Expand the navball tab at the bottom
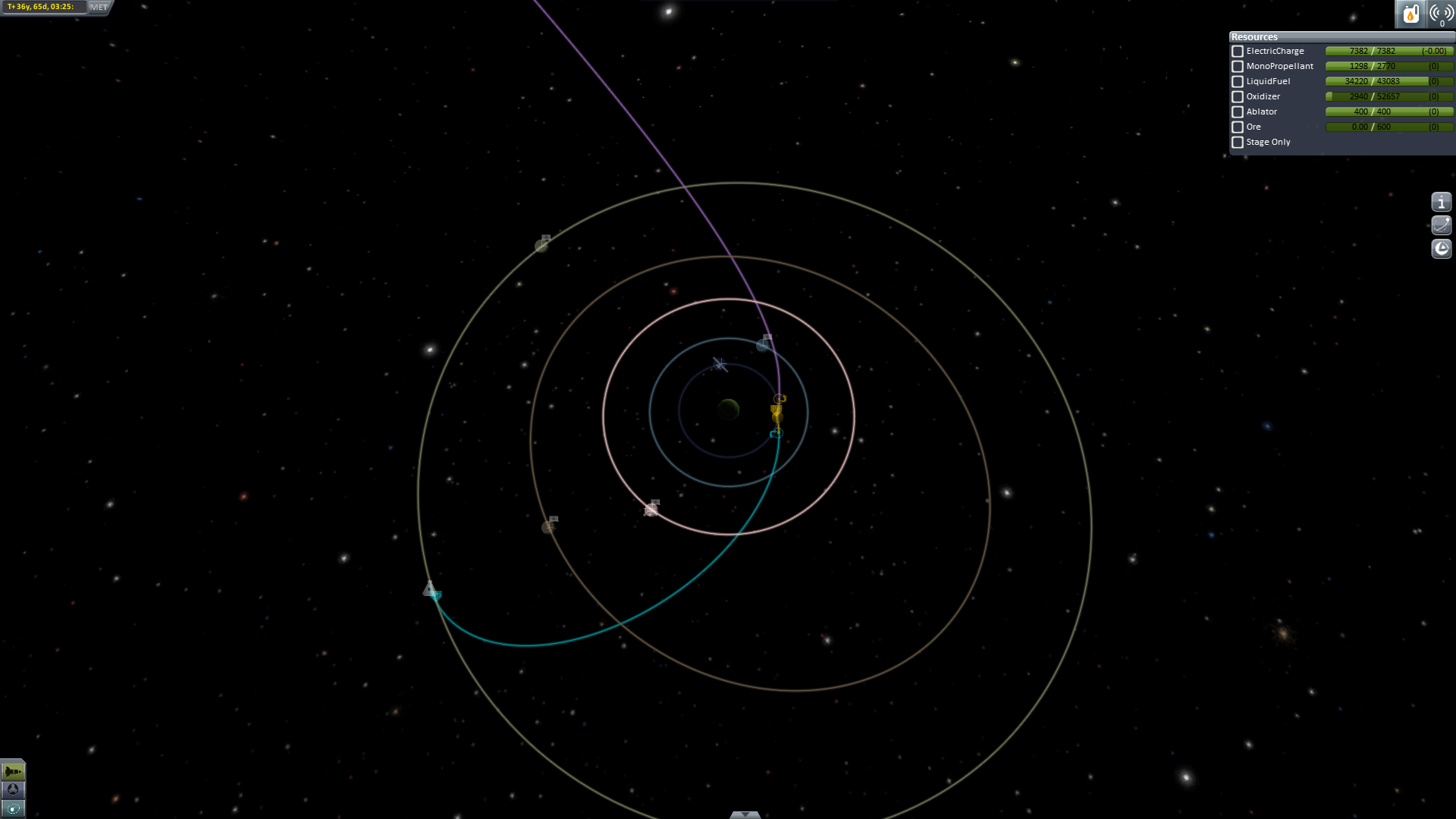 [745, 814]
